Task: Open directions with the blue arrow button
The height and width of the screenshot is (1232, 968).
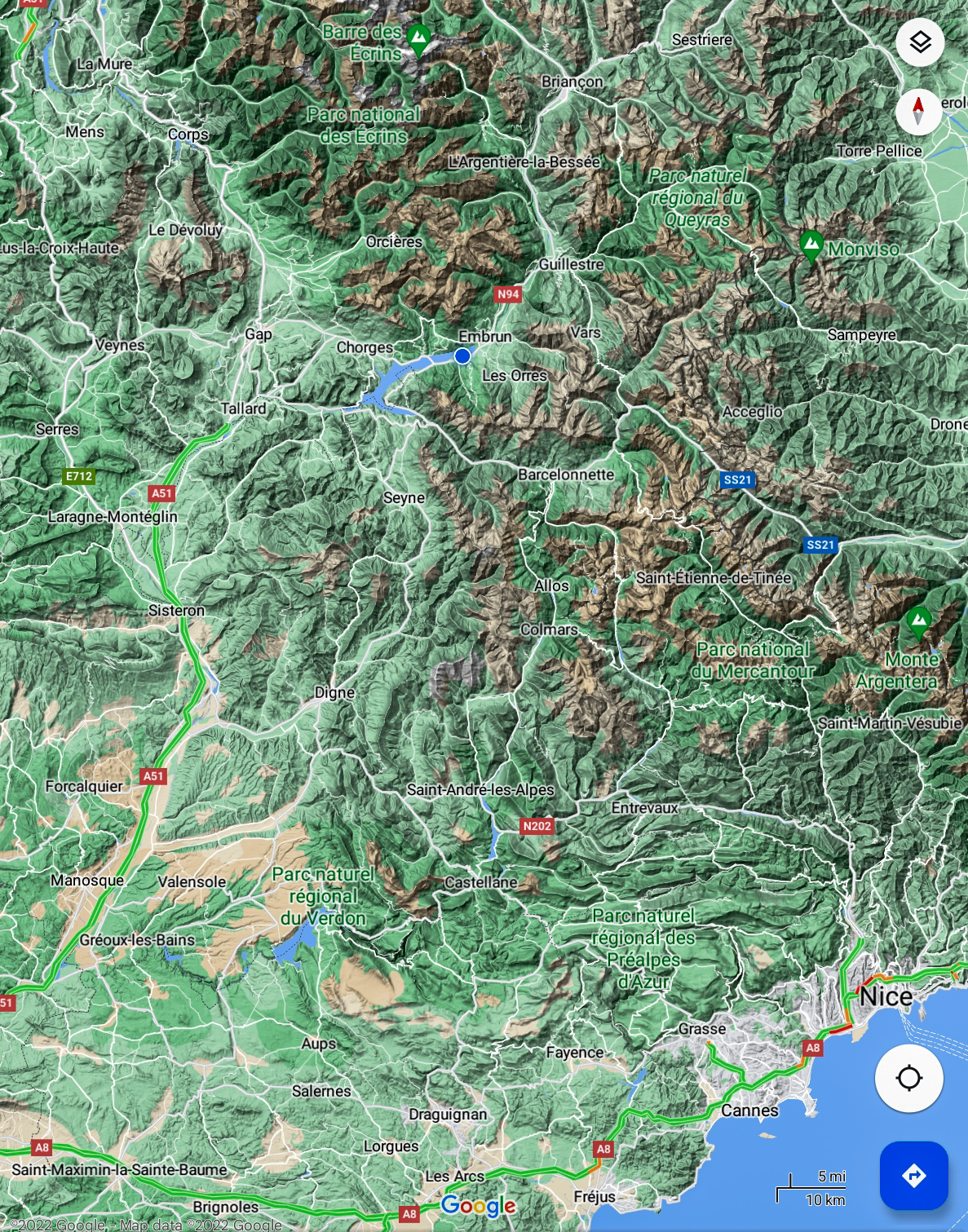Action: pyautogui.click(x=913, y=1175)
